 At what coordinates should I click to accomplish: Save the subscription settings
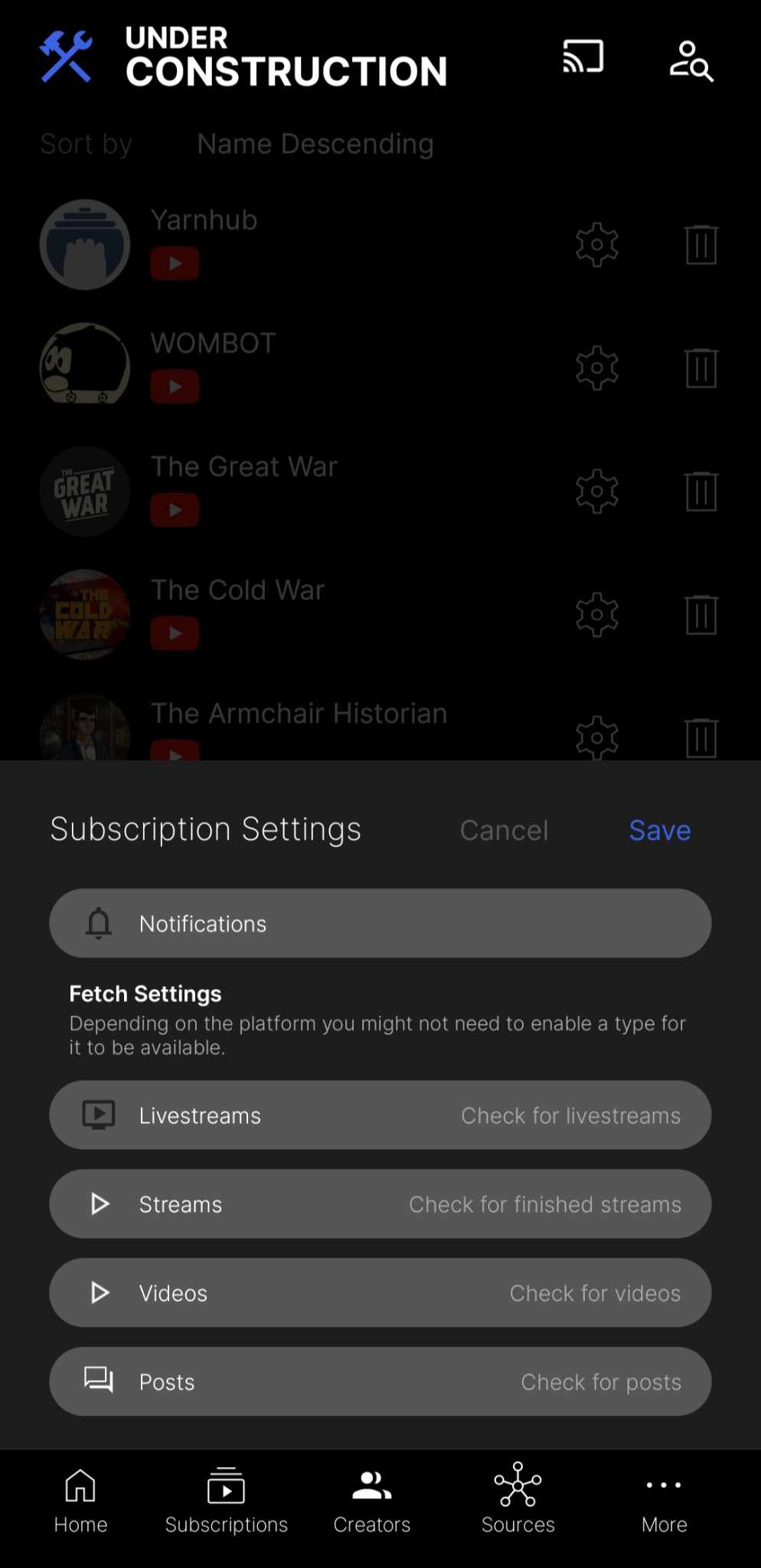(x=659, y=830)
